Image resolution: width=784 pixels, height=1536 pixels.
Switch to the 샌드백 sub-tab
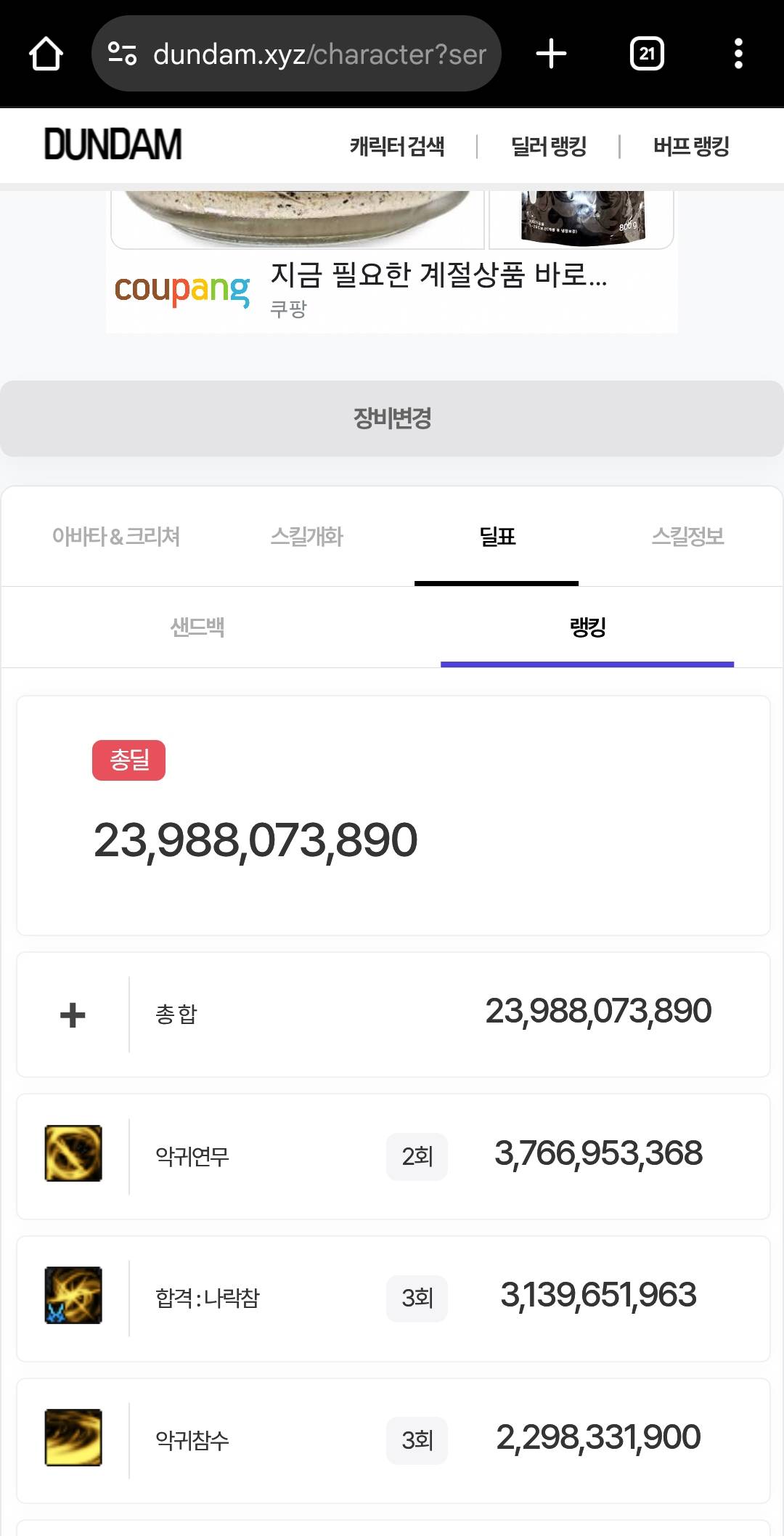point(197,627)
